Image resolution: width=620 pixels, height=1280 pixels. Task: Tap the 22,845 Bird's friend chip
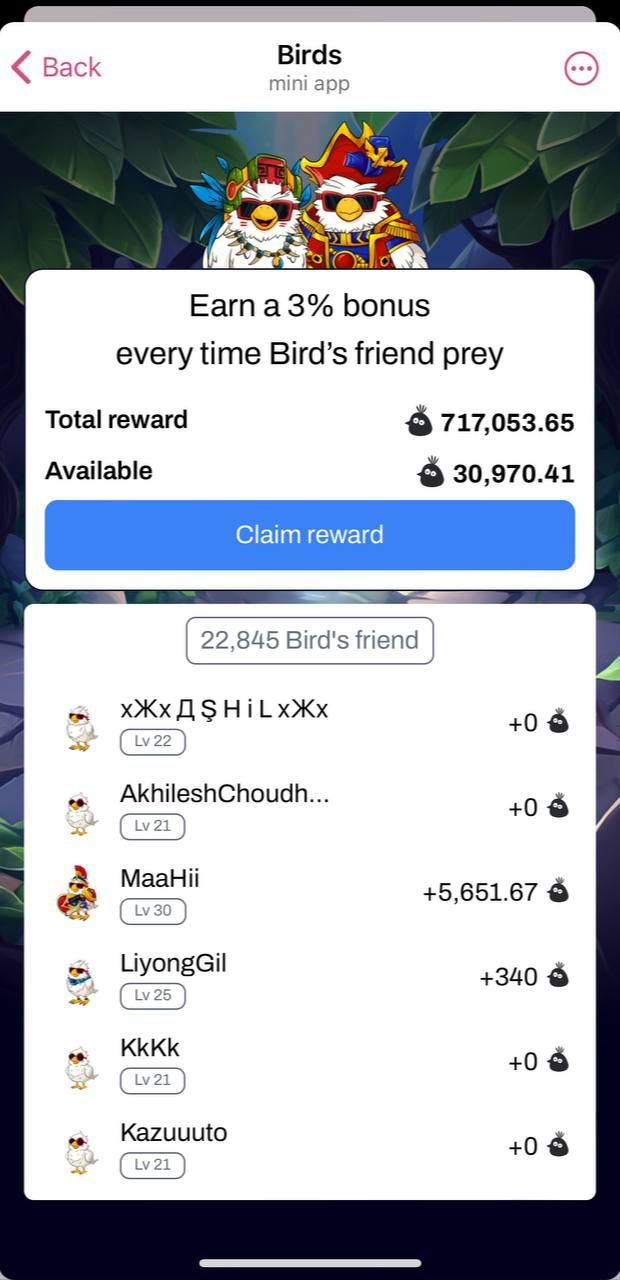310,641
